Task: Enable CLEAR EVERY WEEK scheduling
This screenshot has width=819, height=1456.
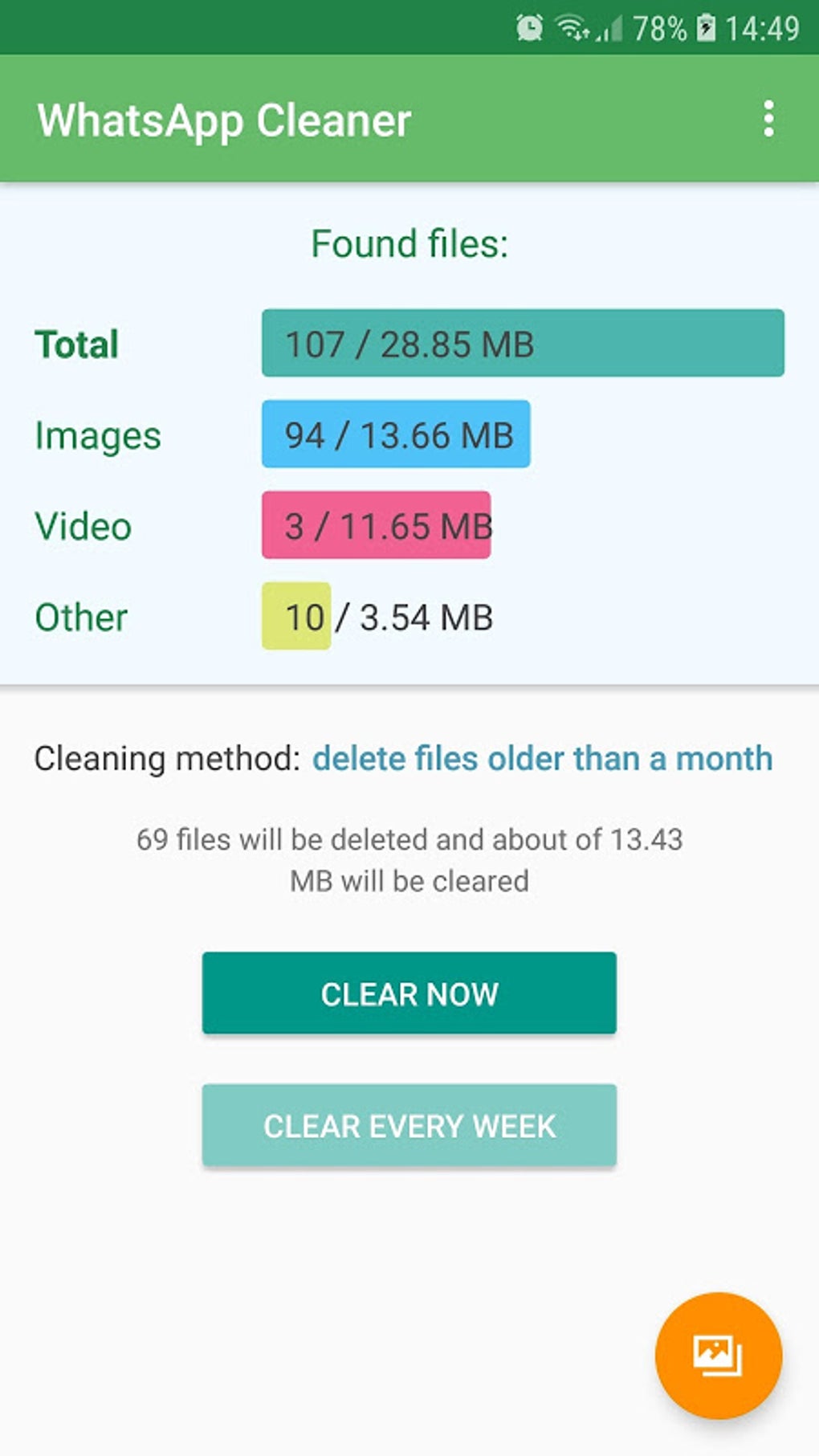Action: [409, 1126]
